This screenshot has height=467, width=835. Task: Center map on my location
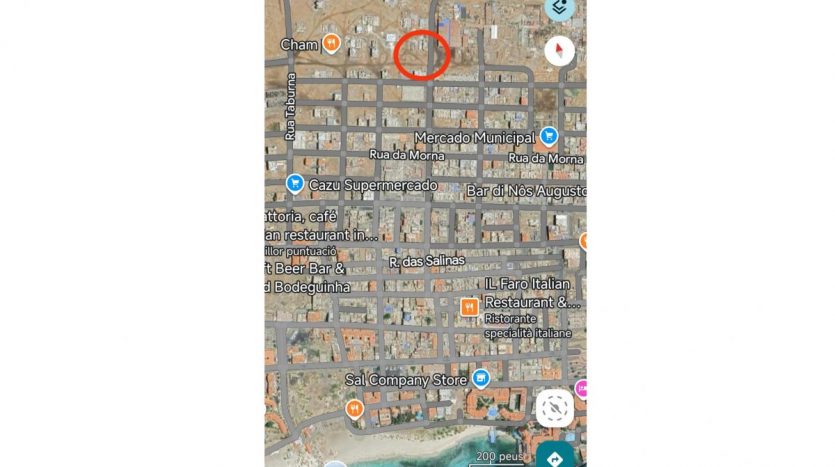pyautogui.click(x=554, y=408)
